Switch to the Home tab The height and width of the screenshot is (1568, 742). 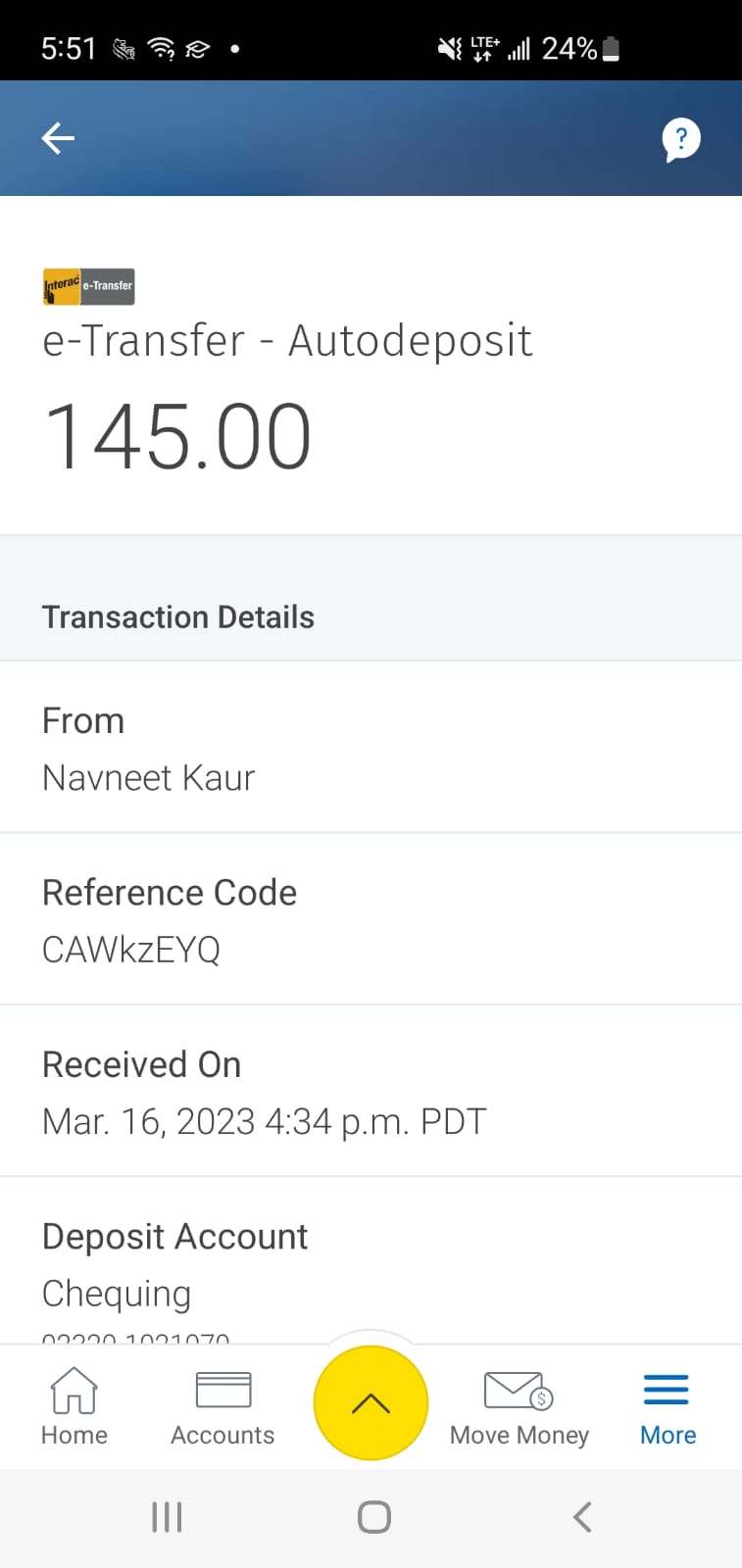point(74,1407)
